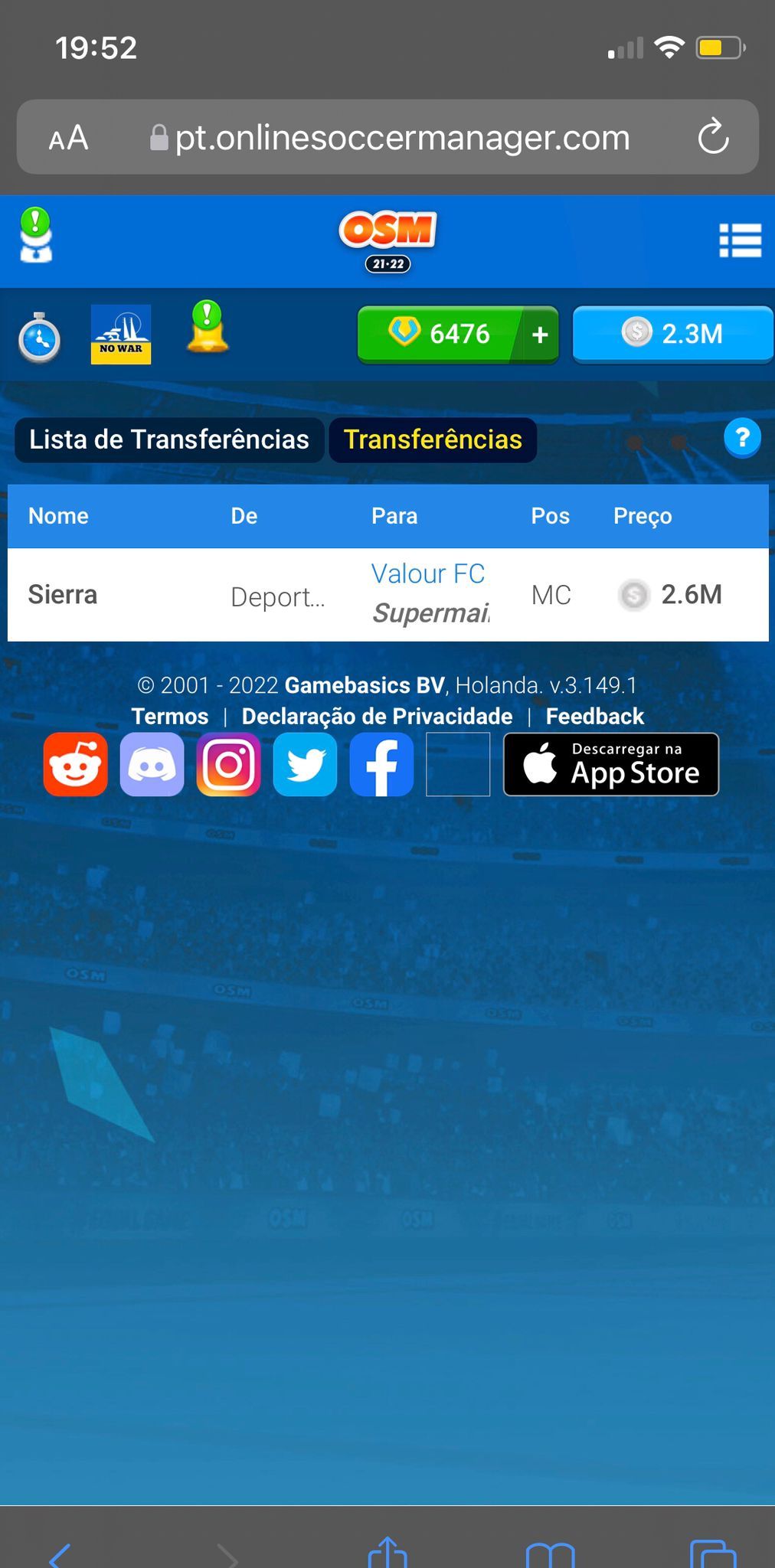
Task: Open the Feedback link
Action: click(594, 717)
